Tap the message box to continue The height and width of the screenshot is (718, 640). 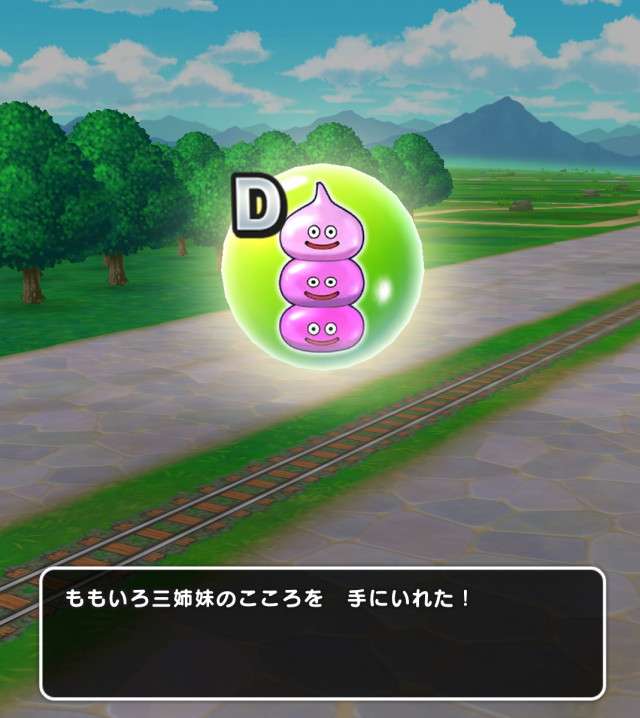pyautogui.click(x=322, y=634)
